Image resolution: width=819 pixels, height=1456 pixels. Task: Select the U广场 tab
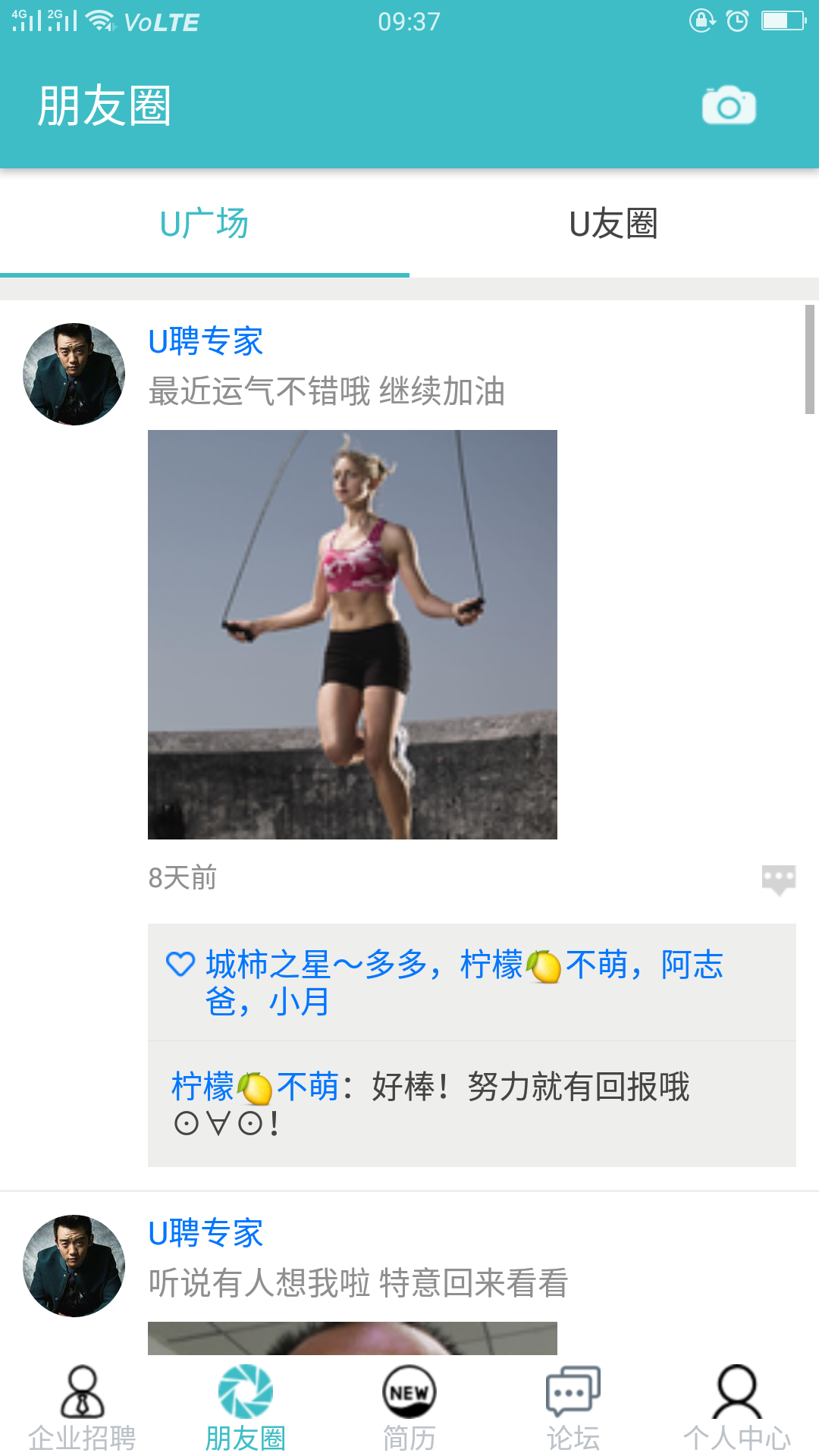point(204,224)
